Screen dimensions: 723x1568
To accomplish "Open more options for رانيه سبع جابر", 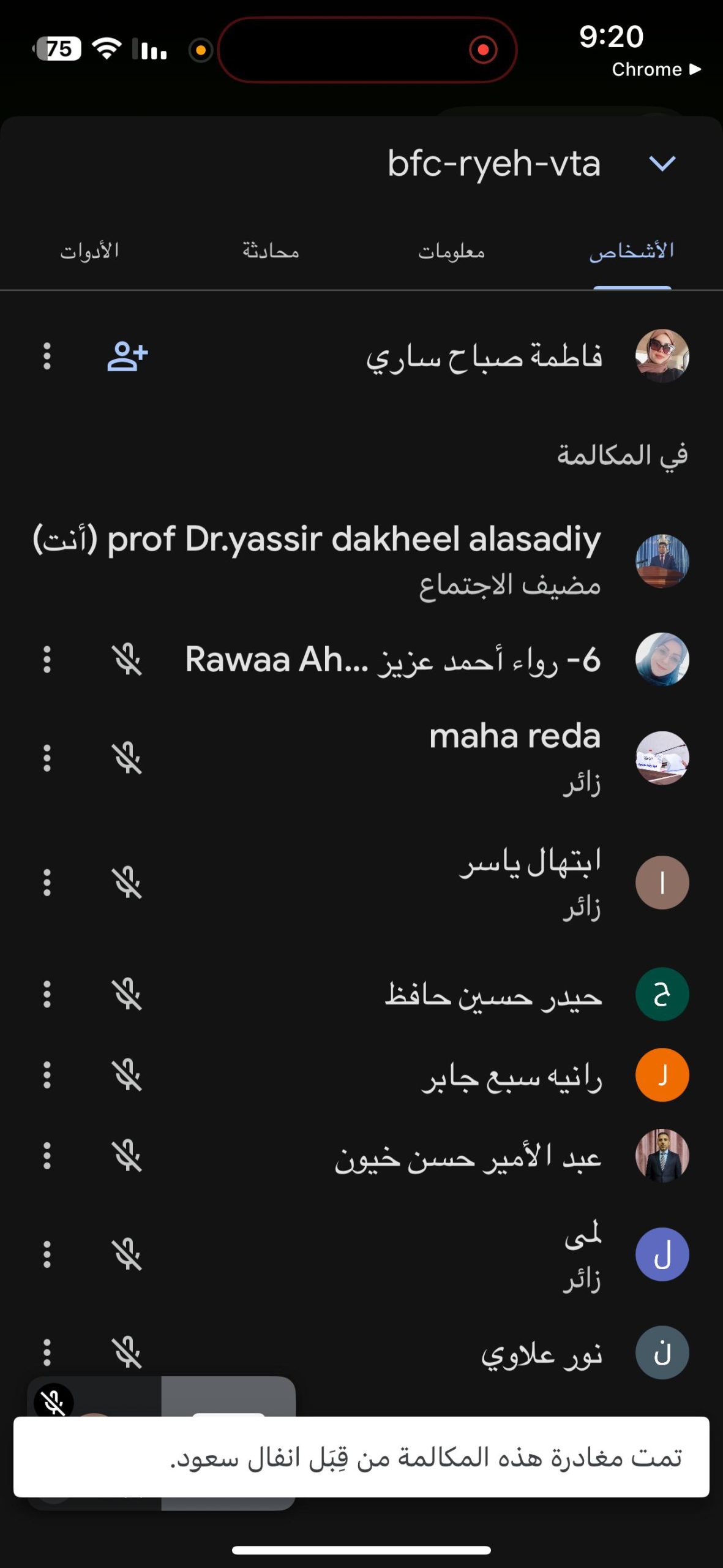I will point(47,1075).
